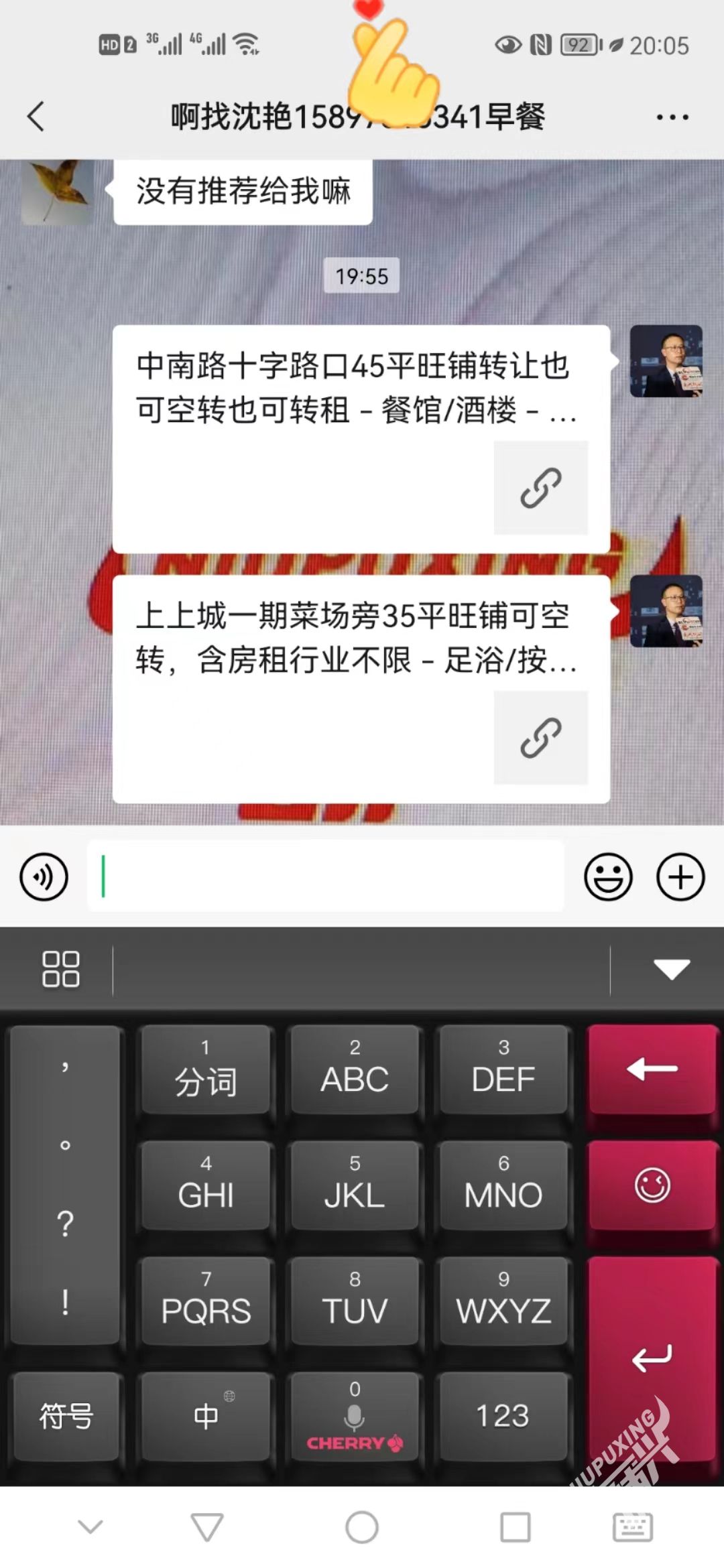Open the 上上城一期菜场旁35平旺铺 link card
724x1568 pixels.
pos(361,688)
